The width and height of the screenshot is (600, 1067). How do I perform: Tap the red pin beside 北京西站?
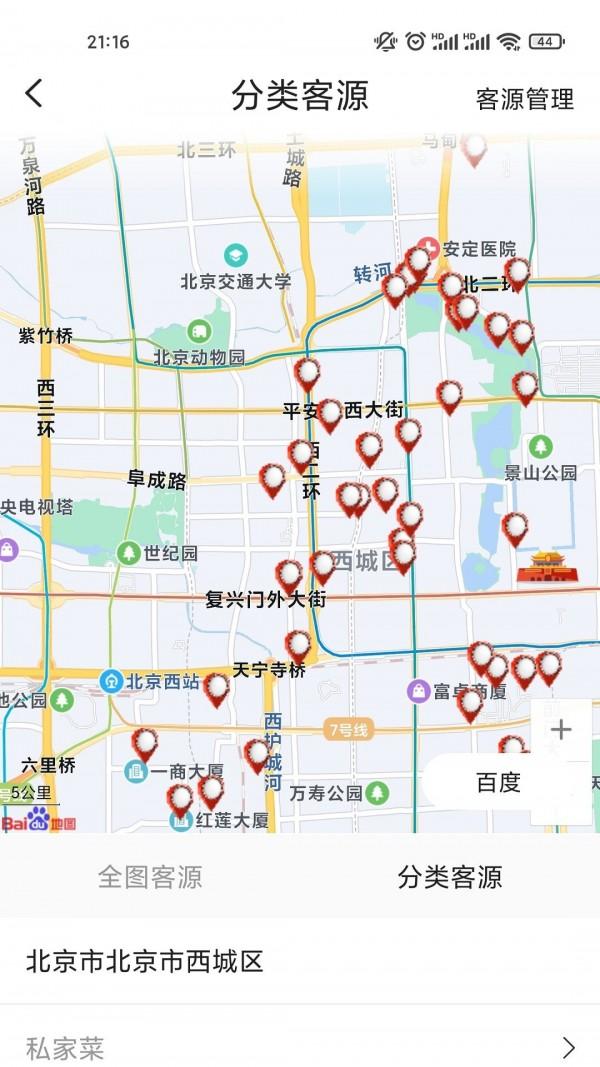216,690
